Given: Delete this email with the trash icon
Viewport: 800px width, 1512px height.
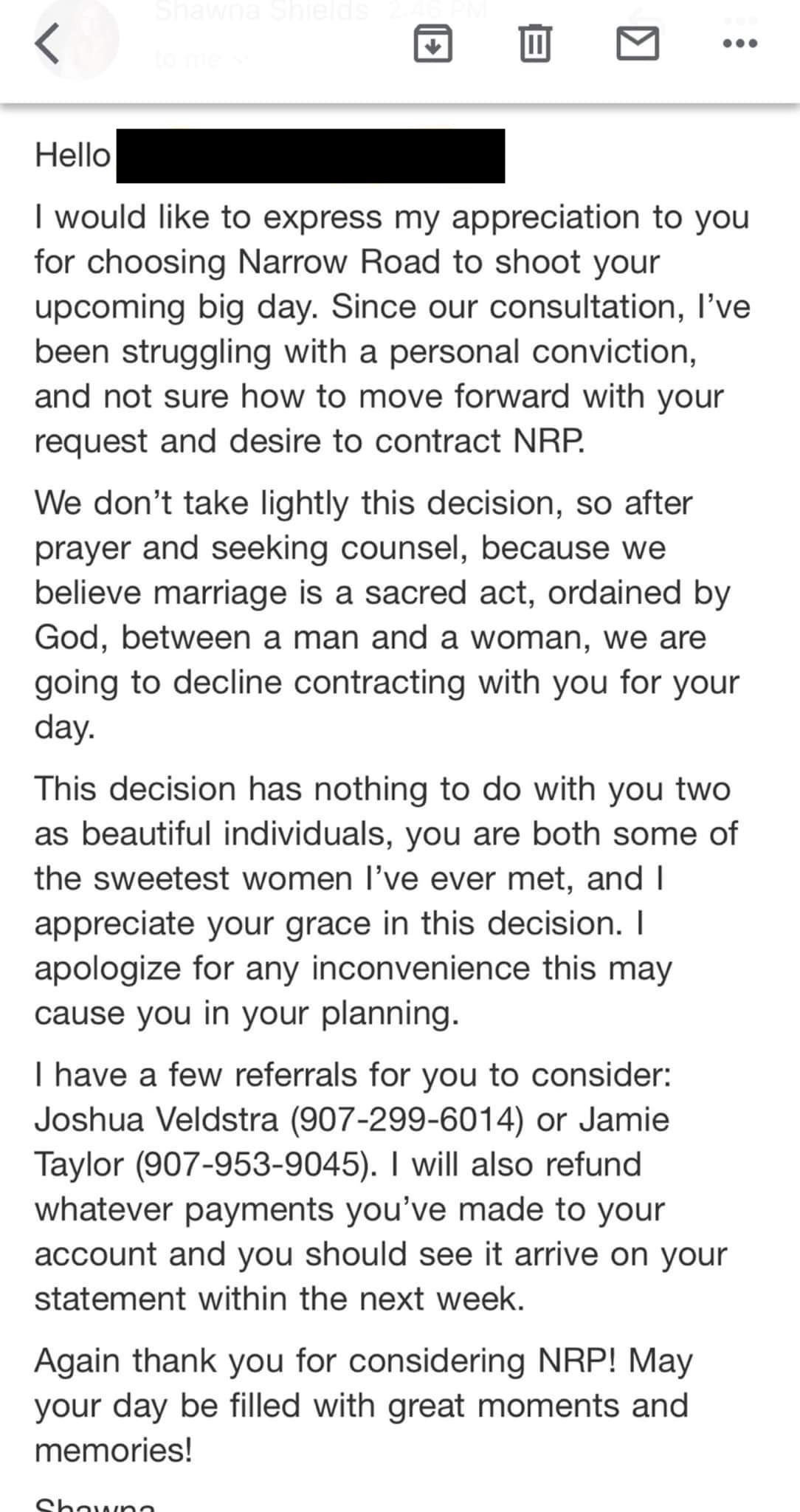Looking at the screenshot, I should (535, 44).
